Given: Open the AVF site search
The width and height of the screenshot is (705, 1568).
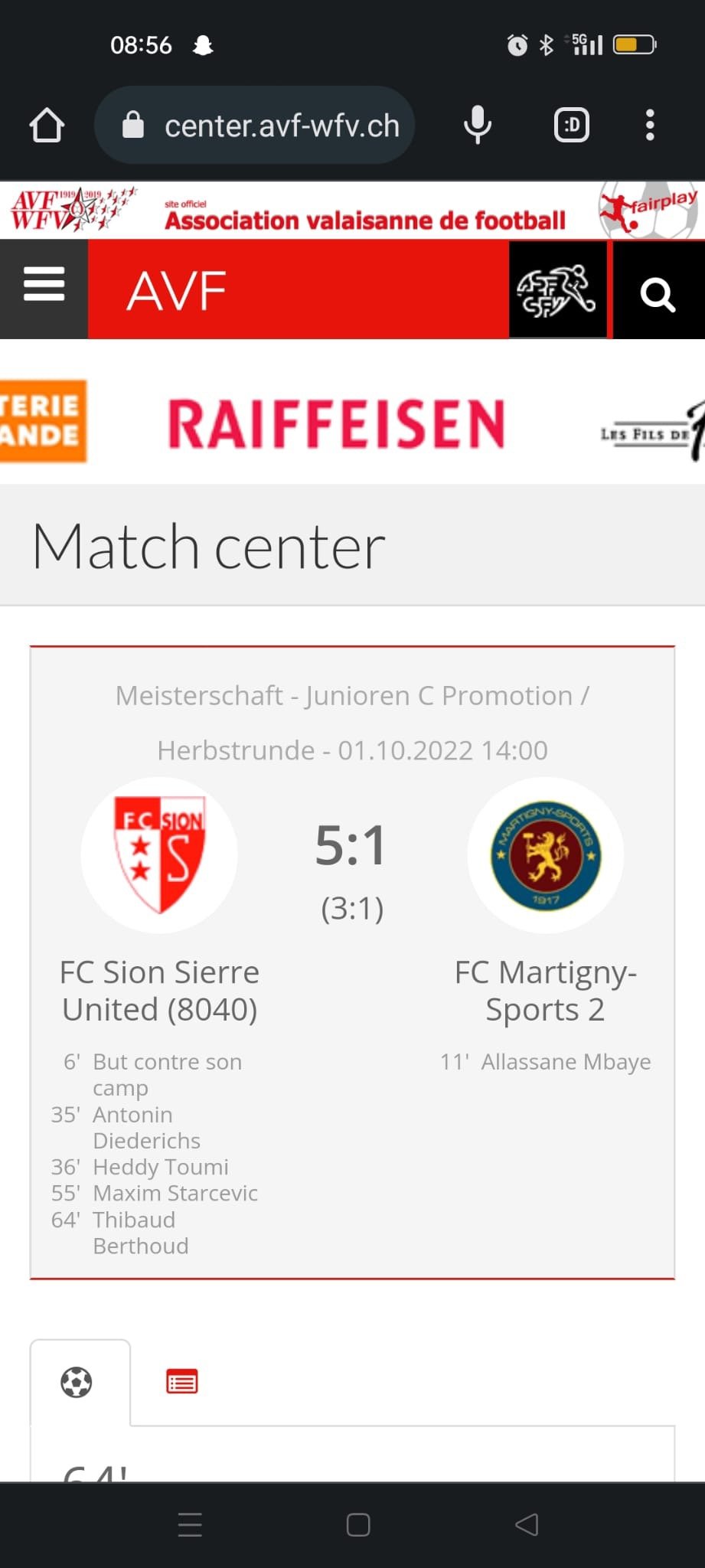Looking at the screenshot, I should (x=658, y=292).
